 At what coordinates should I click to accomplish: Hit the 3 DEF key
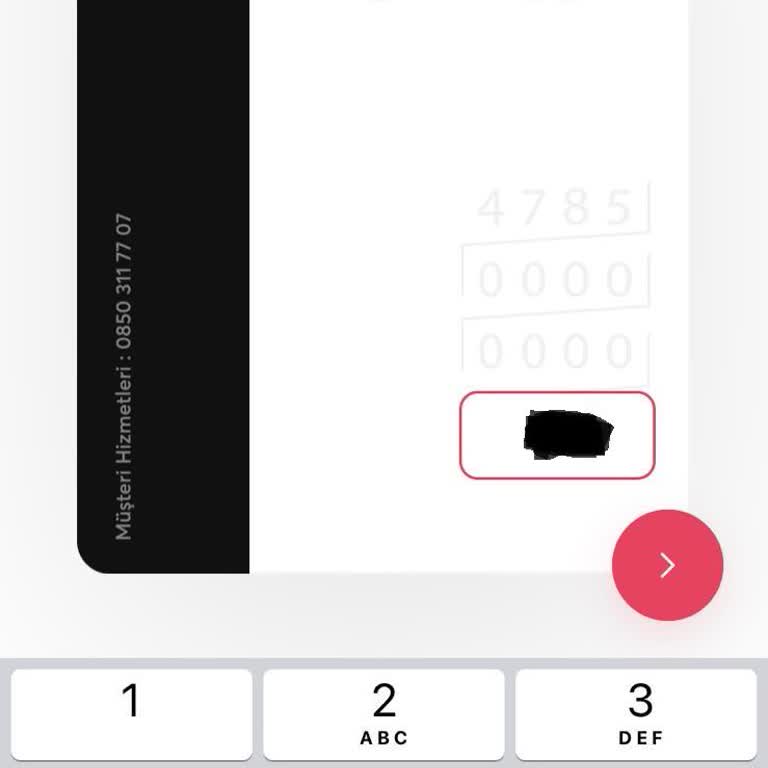pyautogui.click(x=636, y=714)
